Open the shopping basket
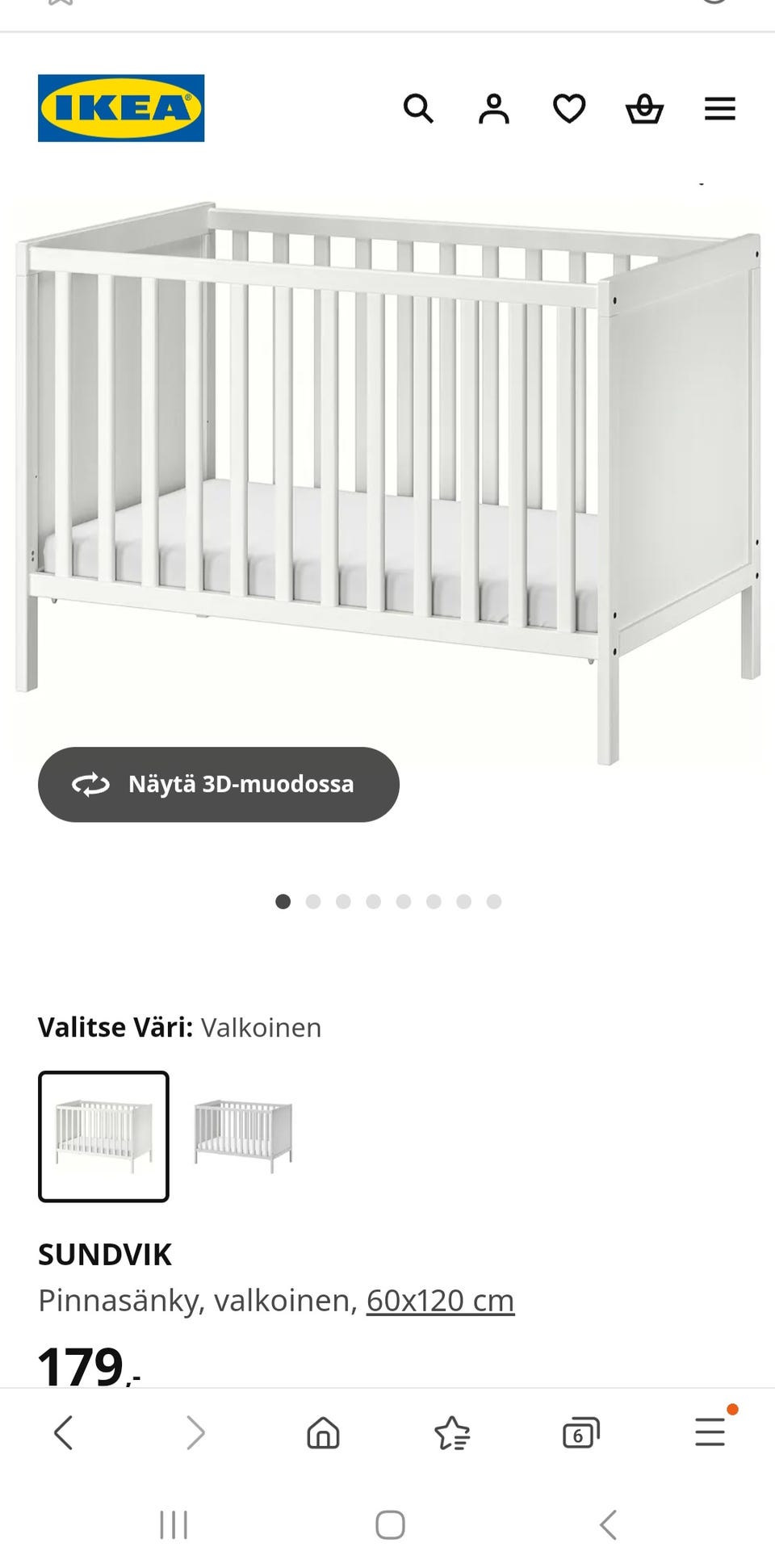775x1568 pixels. click(x=644, y=108)
